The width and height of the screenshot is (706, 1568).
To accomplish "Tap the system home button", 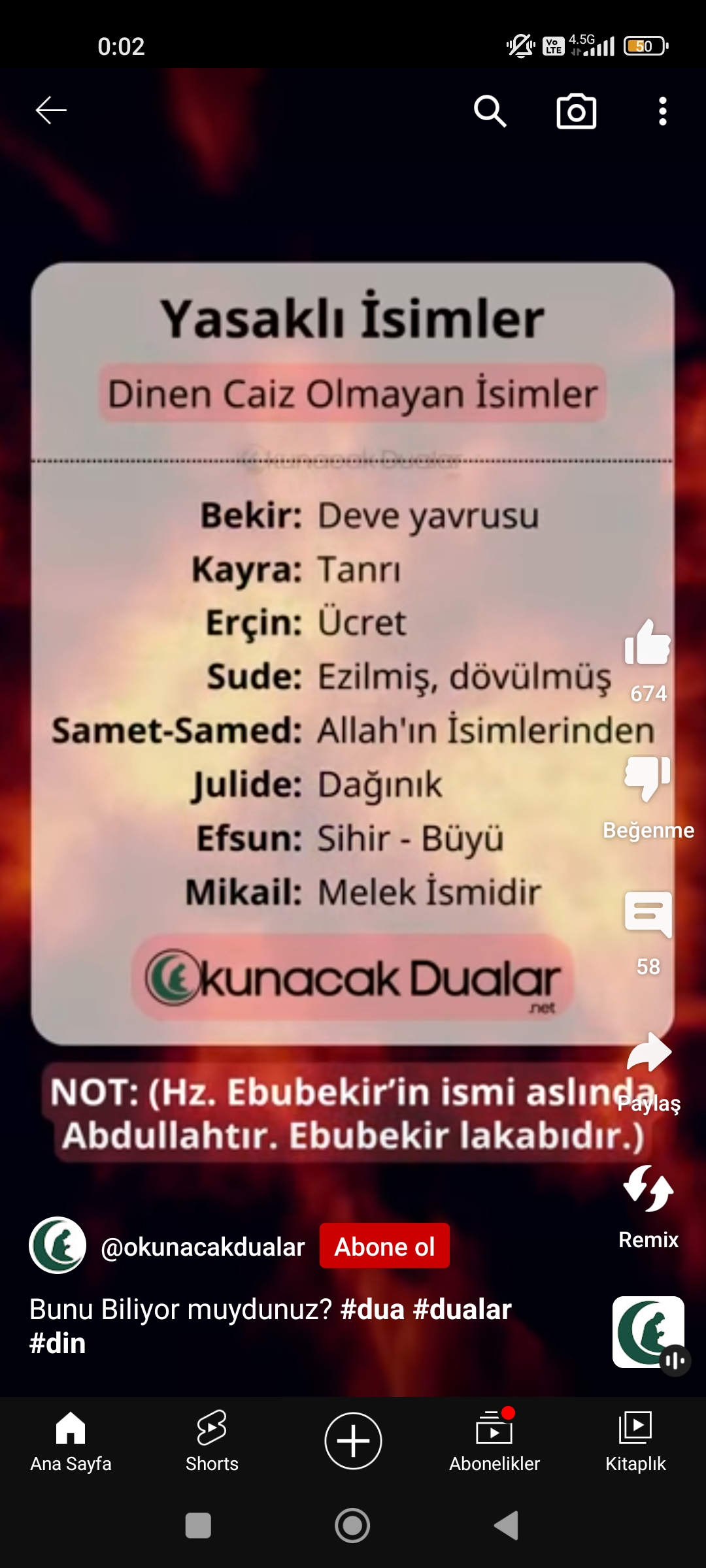I will point(352,1526).
